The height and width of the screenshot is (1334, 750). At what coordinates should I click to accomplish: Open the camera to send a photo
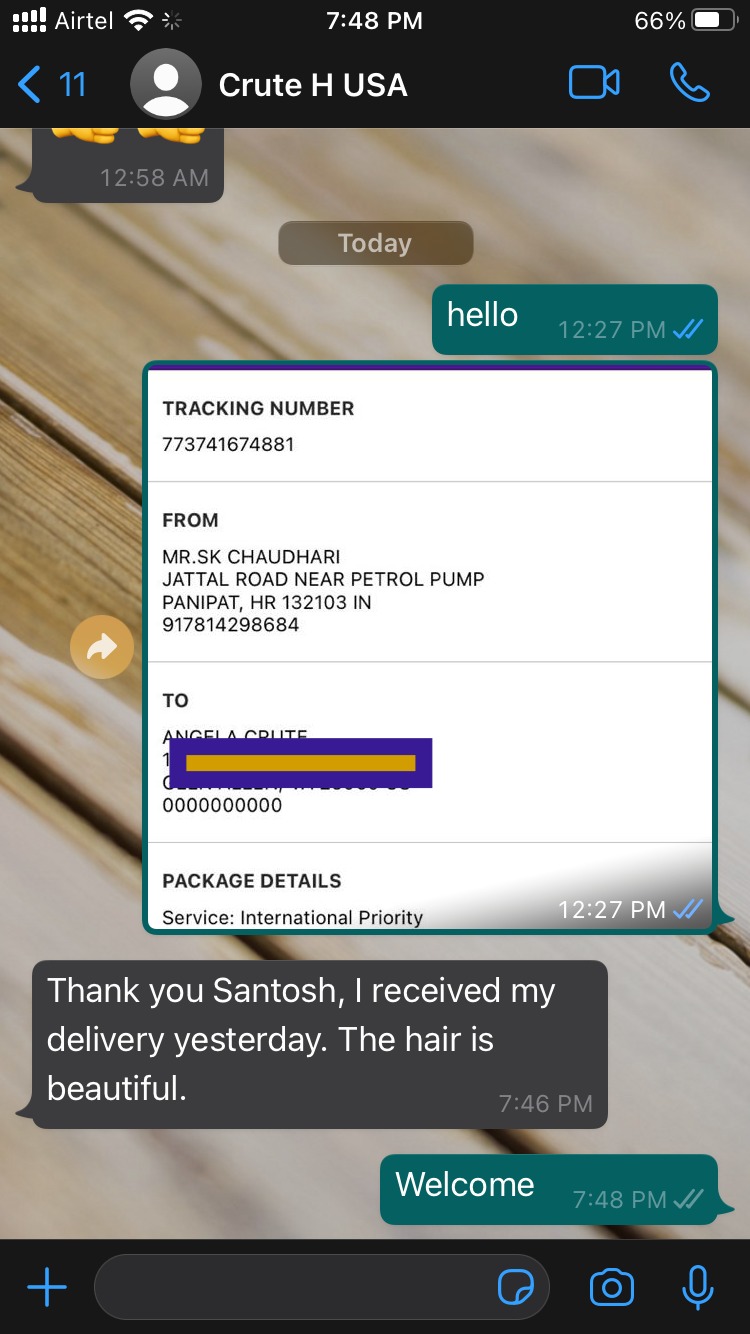click(612, 1287)
